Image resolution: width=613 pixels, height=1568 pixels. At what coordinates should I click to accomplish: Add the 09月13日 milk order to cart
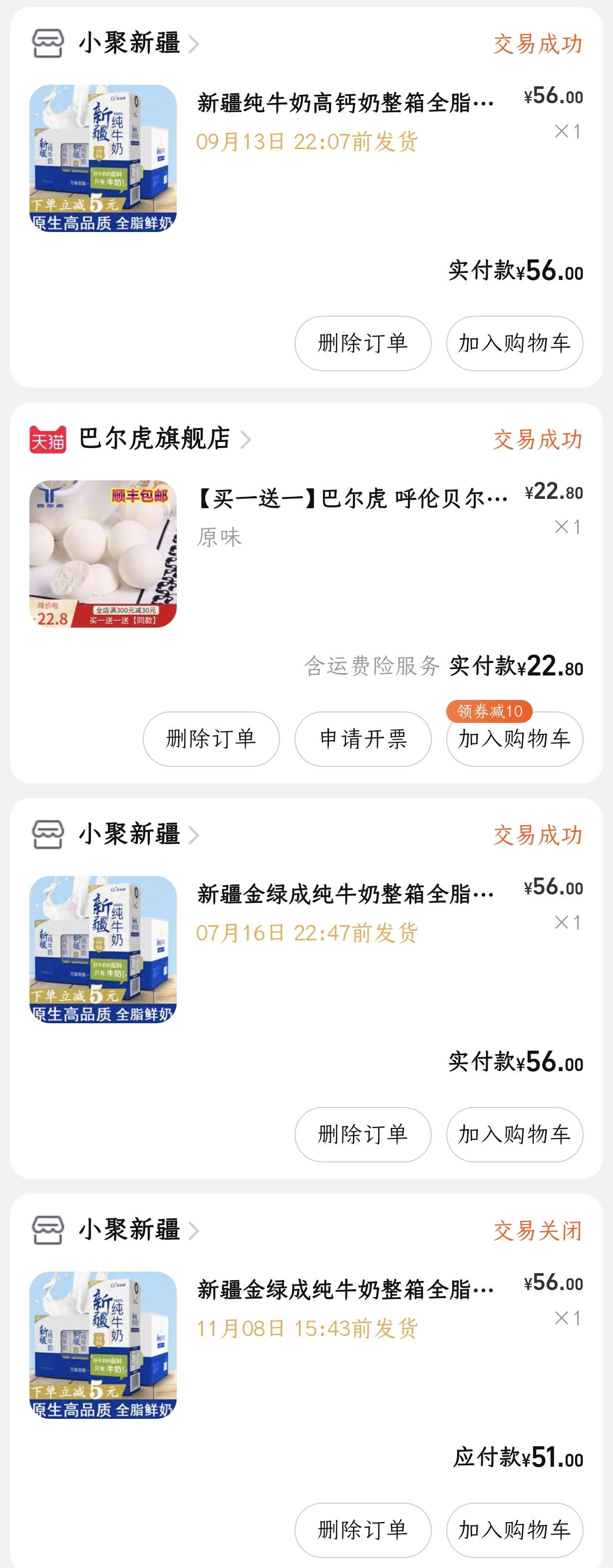tap(514, 343)
